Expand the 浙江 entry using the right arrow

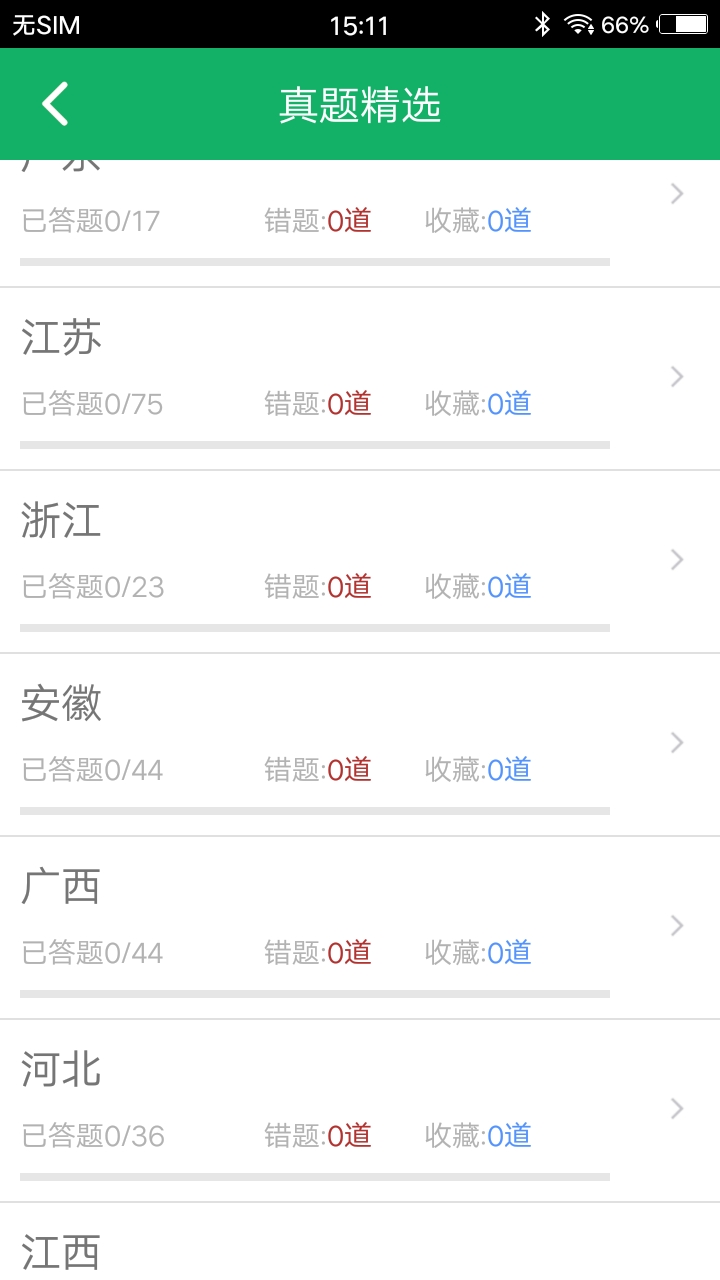[676, 560]
